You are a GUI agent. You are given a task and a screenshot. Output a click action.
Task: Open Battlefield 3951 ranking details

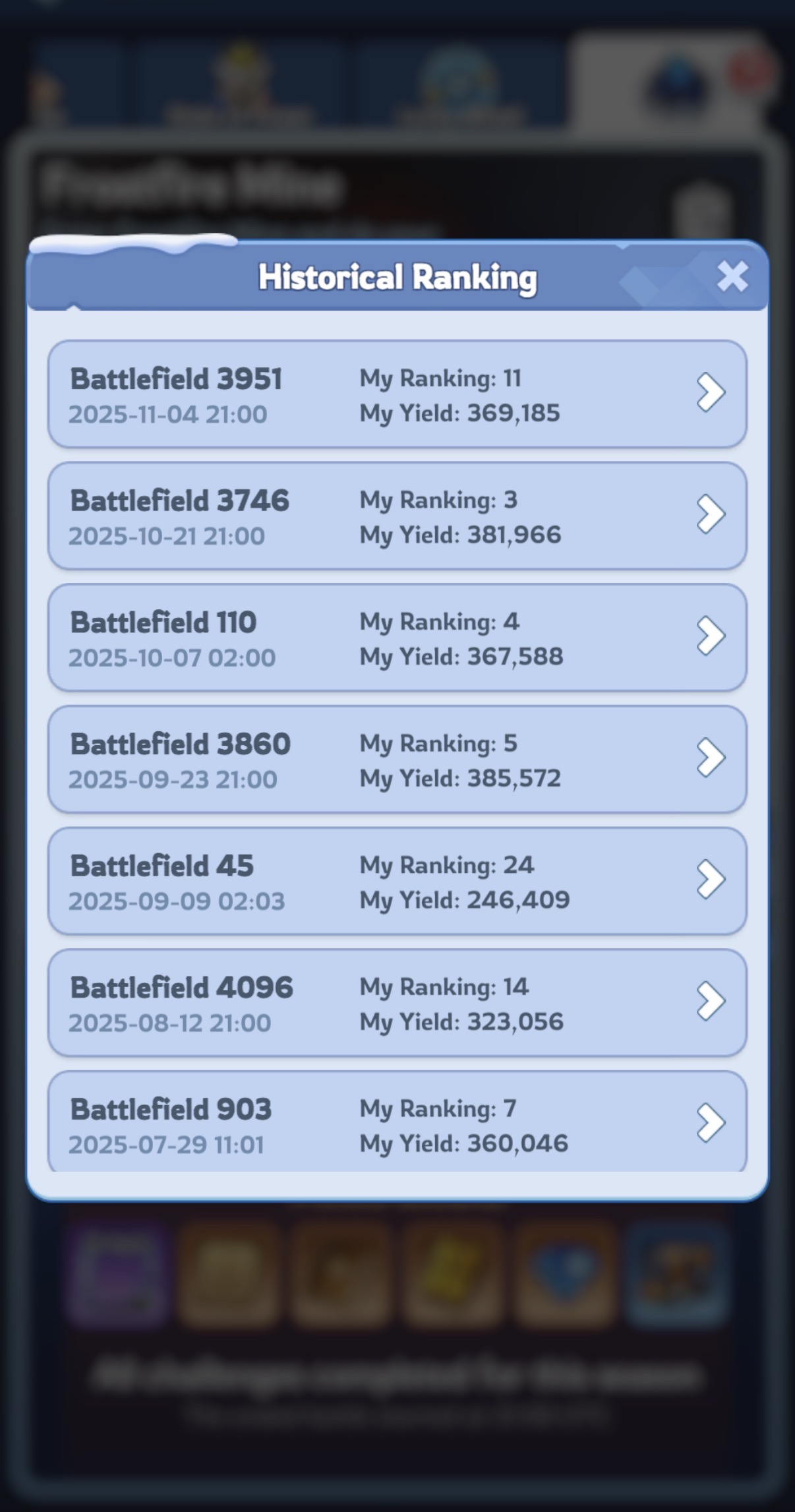[x=397, y=394]
